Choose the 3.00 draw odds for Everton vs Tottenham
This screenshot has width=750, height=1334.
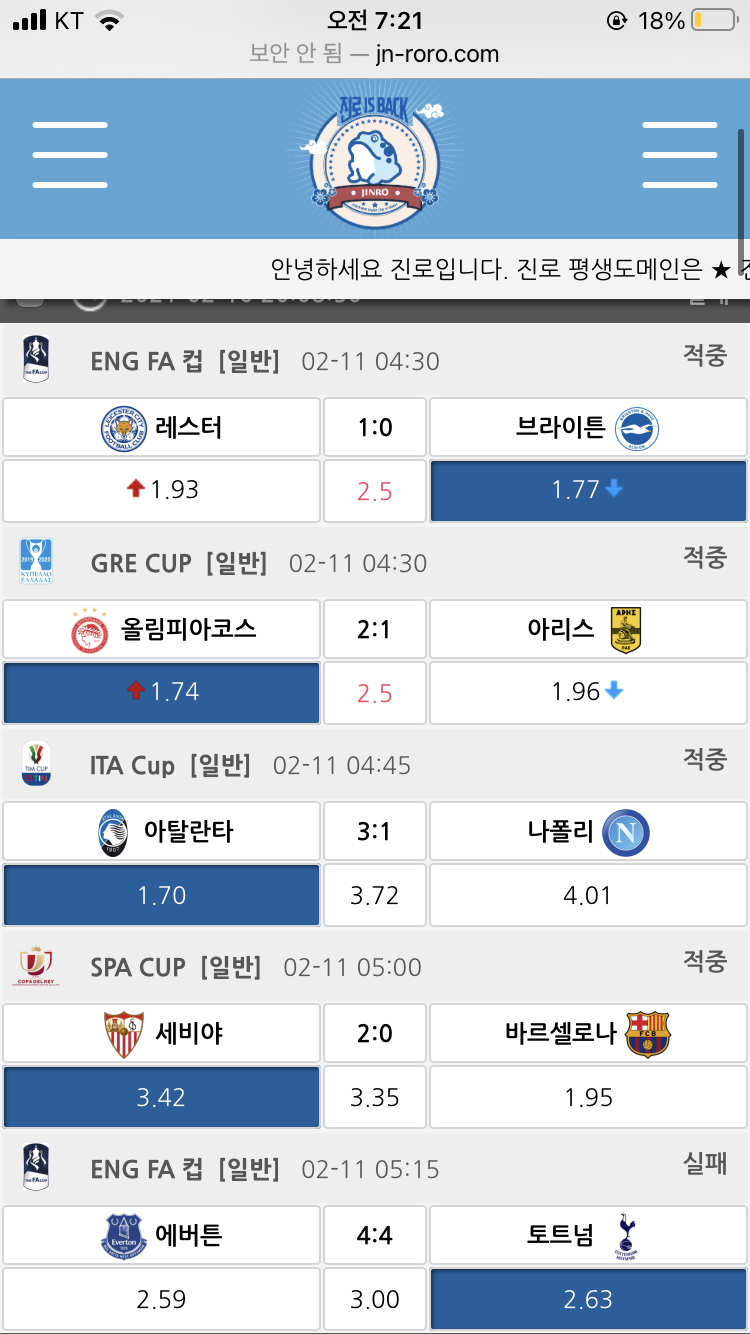coord(374,1299)
